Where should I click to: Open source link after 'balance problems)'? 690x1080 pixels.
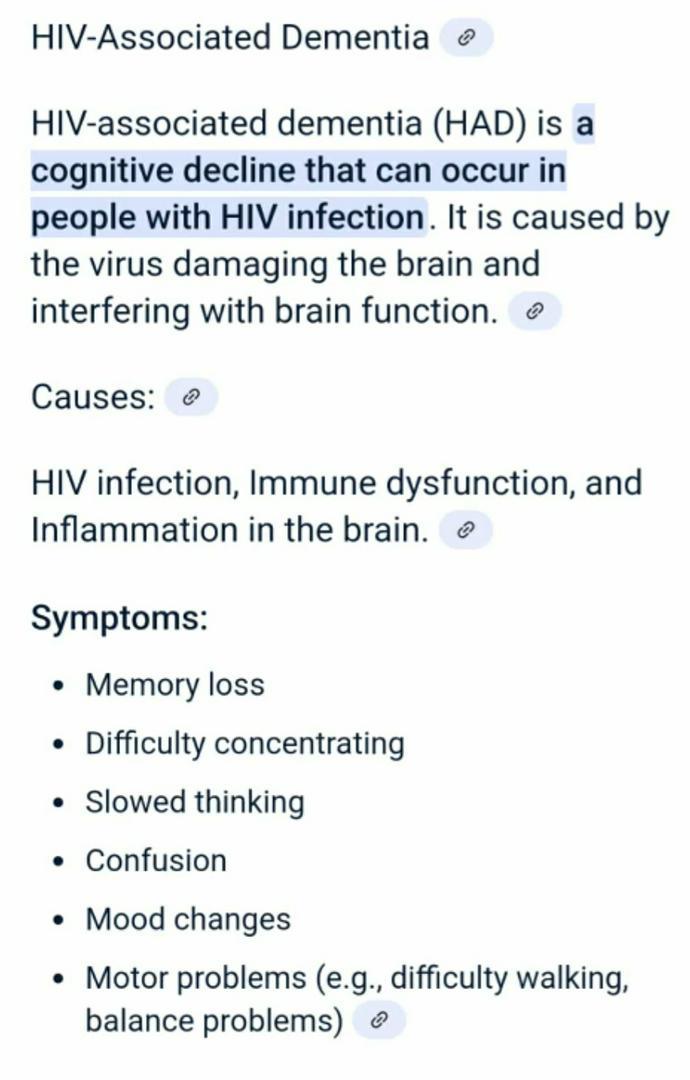coord(379,1021)
